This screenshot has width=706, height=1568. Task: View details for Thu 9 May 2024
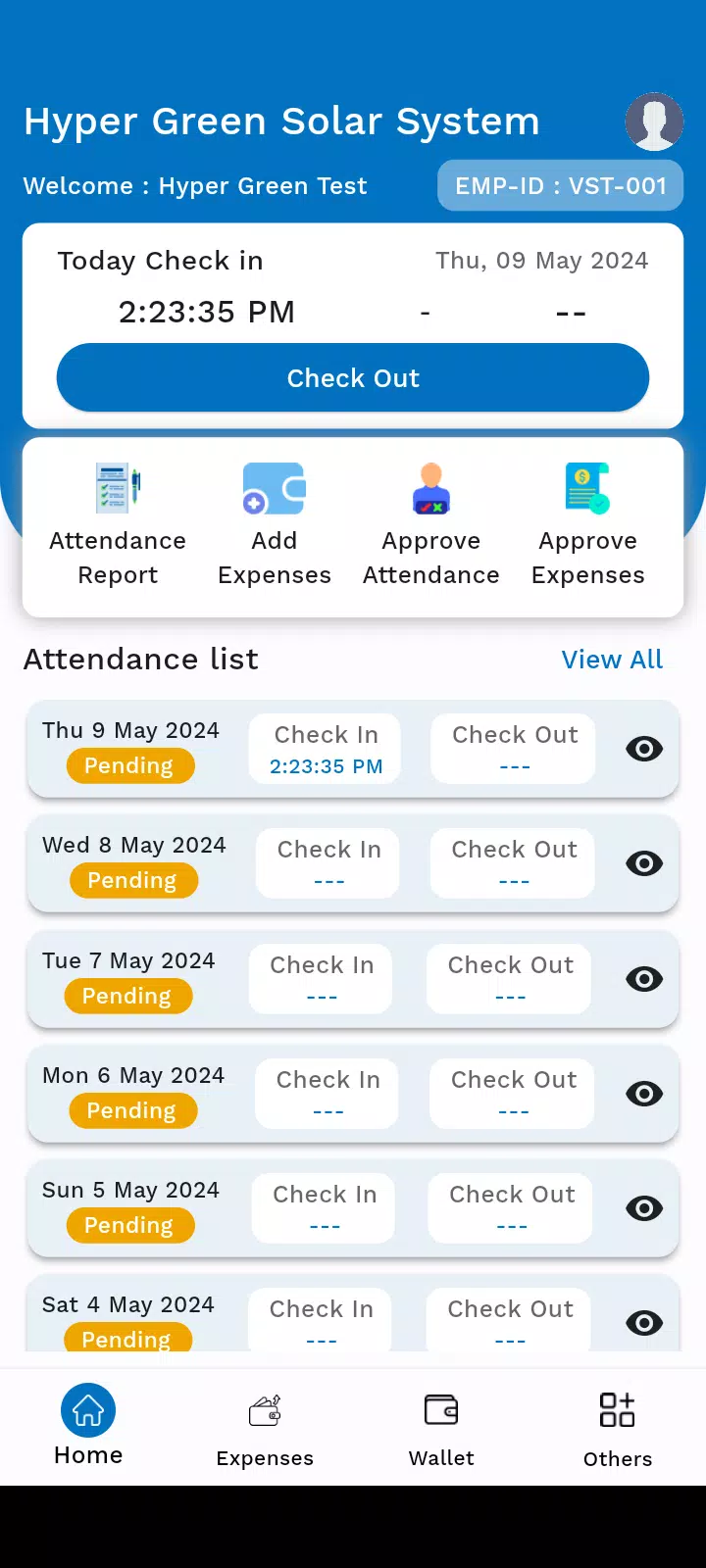click(644, 749)
